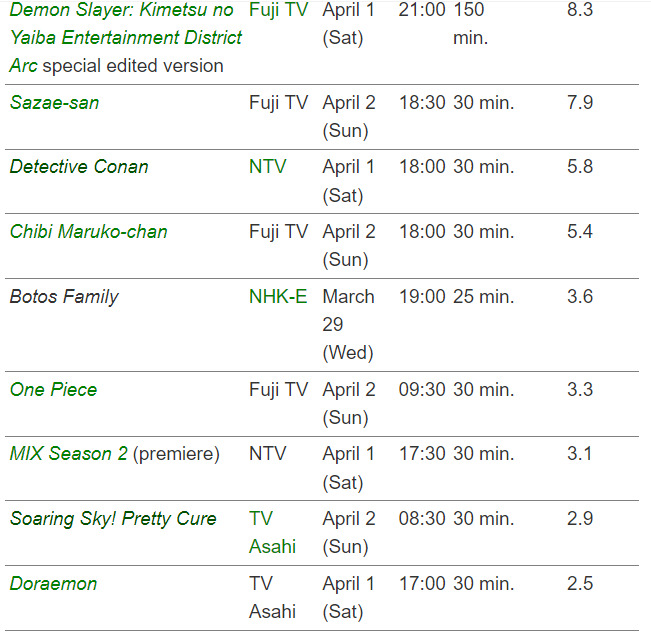The image size is (651, 632).
Task: Follow the NHK-E network link
Action: point(278,297)
